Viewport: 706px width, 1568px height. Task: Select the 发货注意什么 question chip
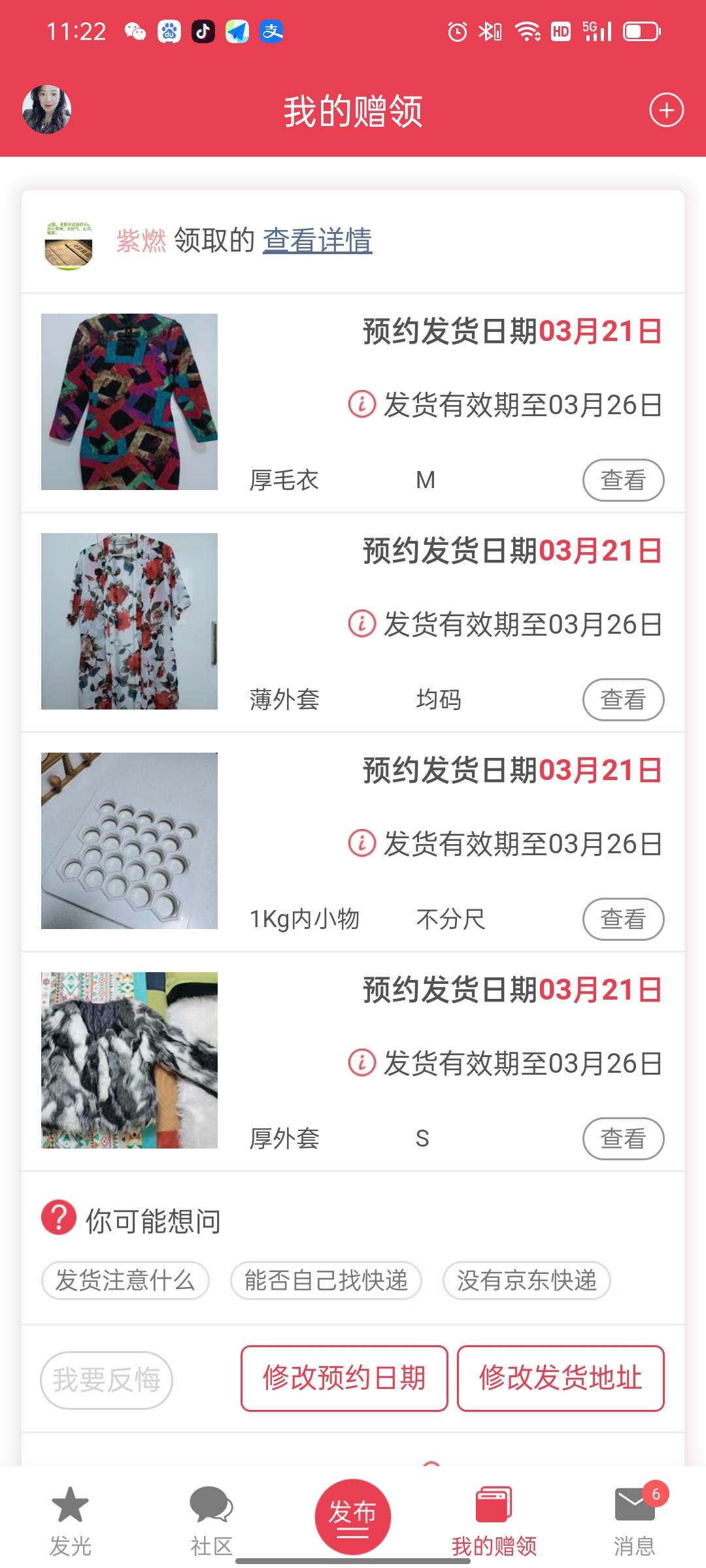click(x=126, y=1281)
